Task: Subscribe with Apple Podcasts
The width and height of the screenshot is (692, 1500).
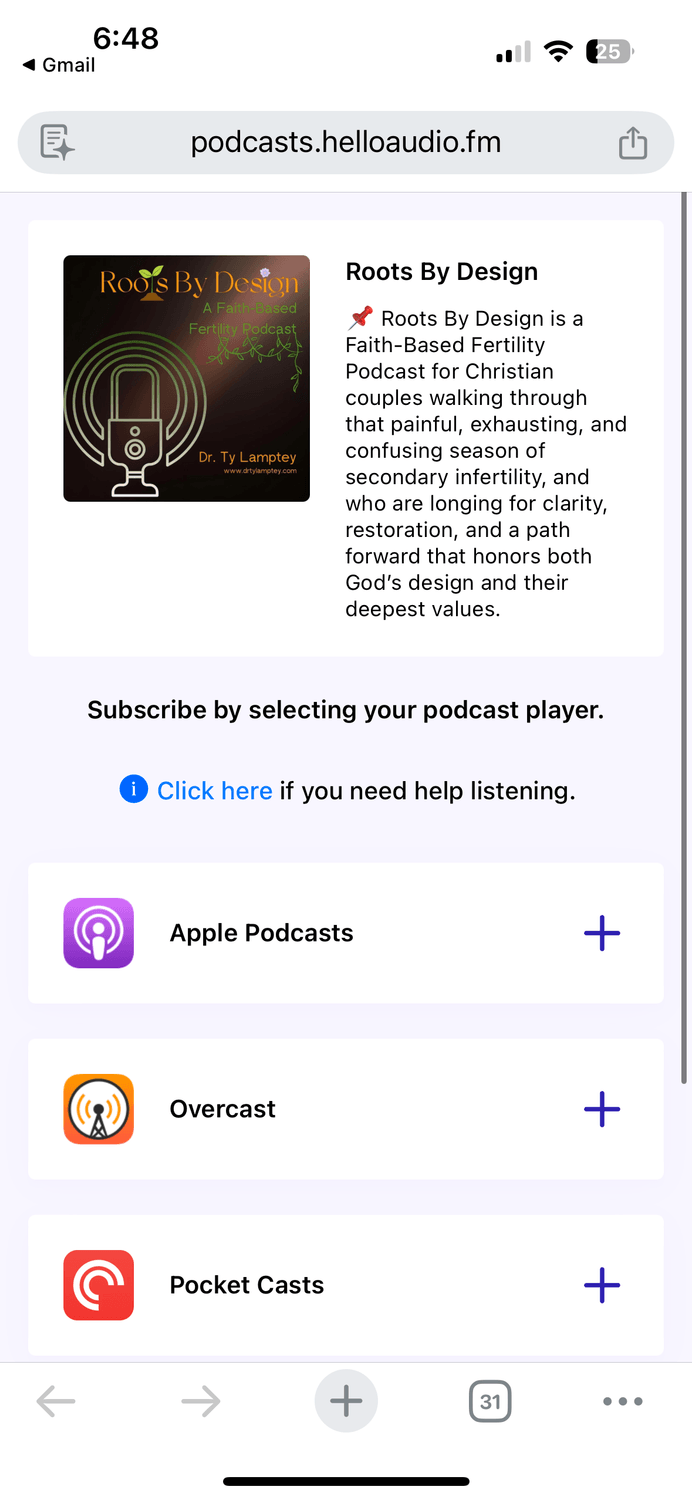Action: pyautogui.click(x=346, y=933)
